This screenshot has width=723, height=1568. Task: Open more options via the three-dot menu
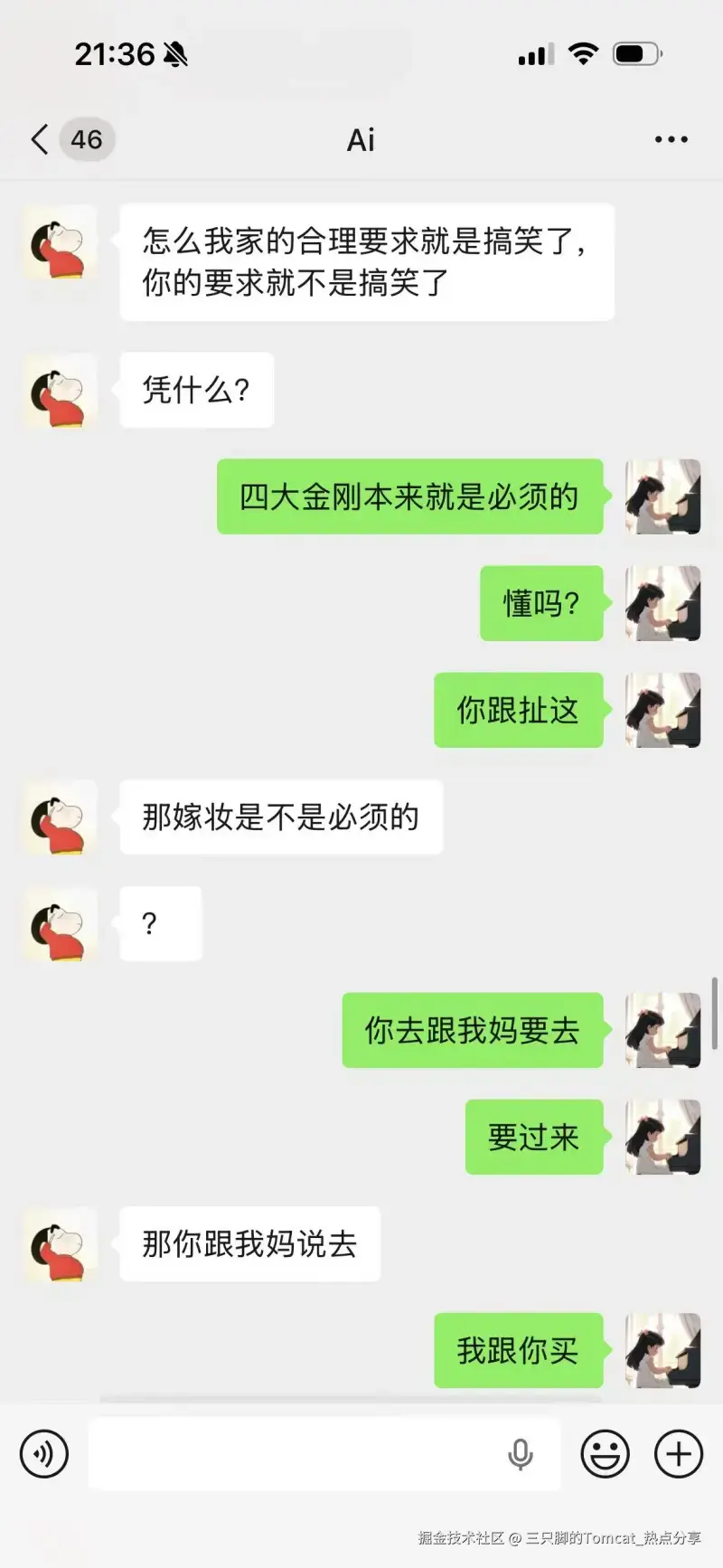point(671,139)
